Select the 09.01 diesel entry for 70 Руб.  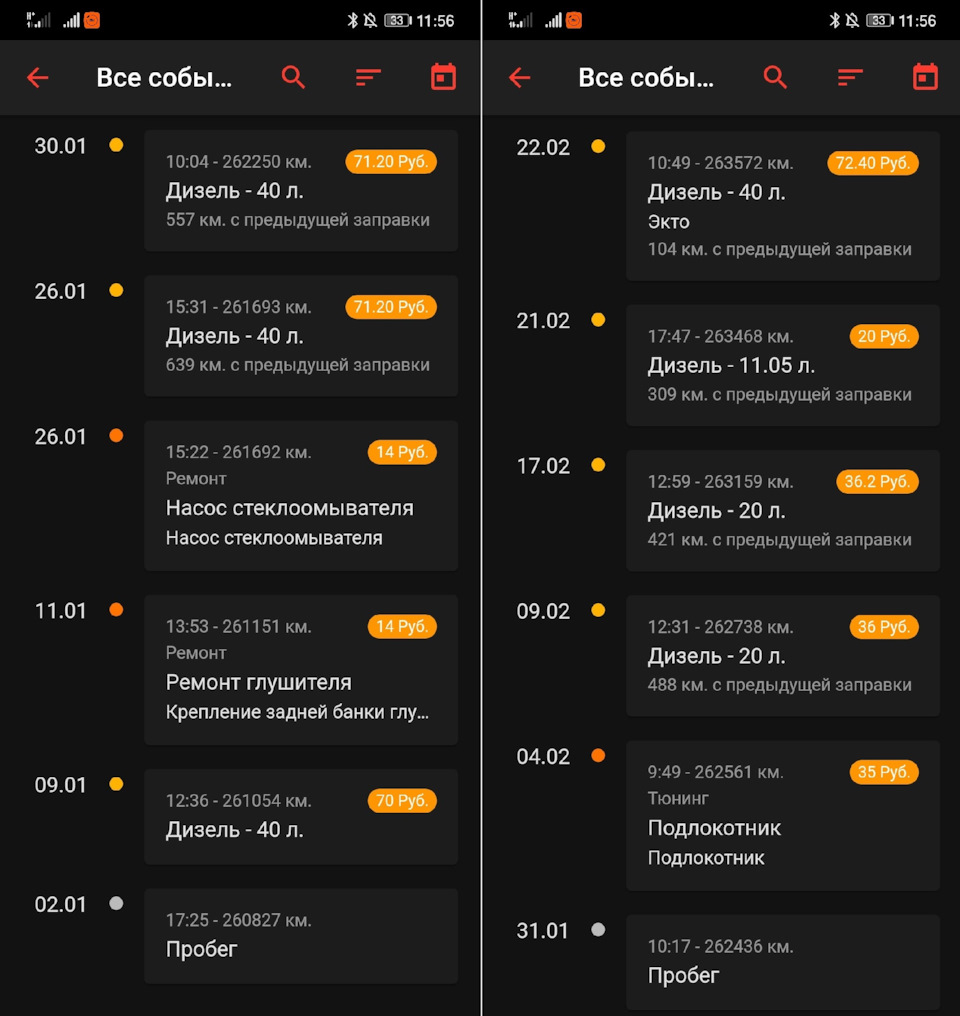coord(300,816)
